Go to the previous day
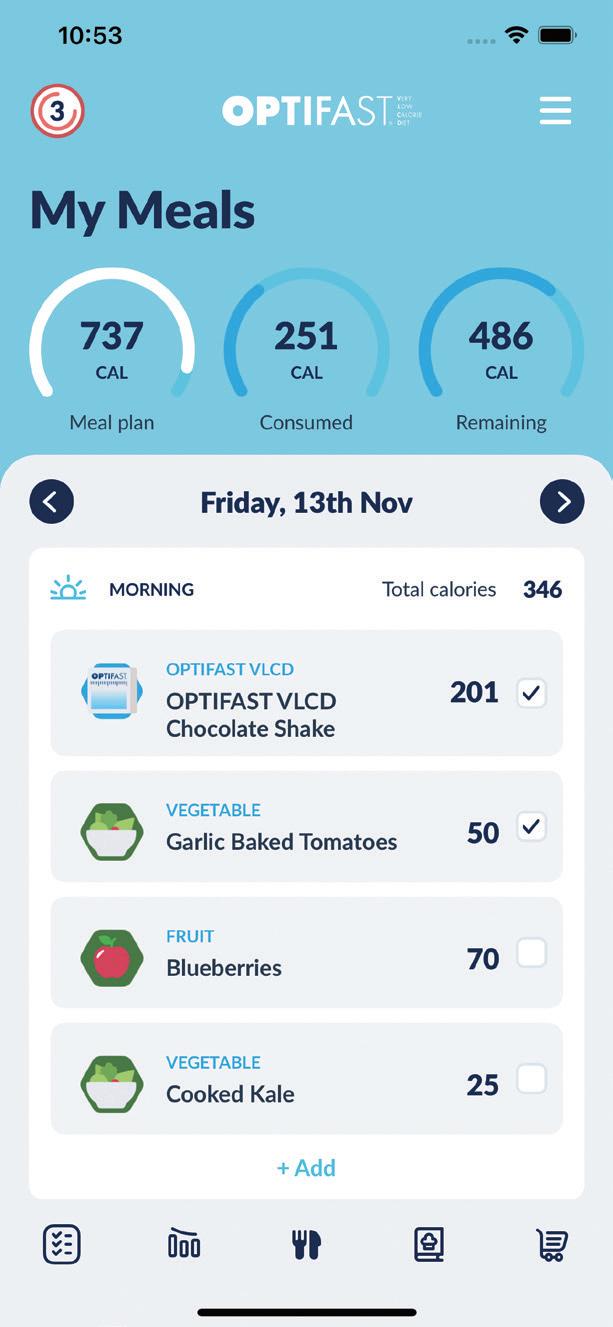This screenshot has height=1327, width=613. (52, 502)
